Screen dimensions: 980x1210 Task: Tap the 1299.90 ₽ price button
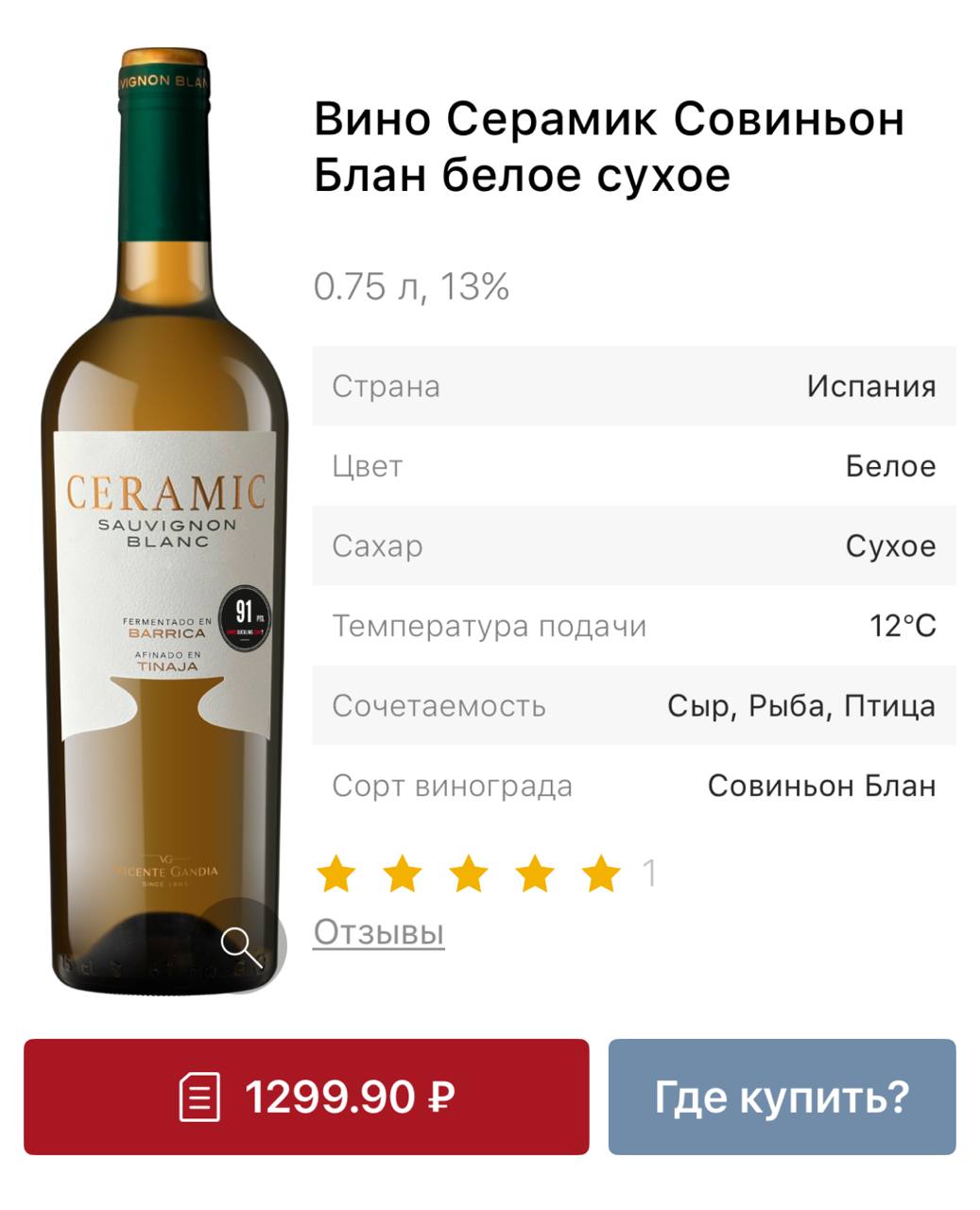click(x=306, y=1097)
